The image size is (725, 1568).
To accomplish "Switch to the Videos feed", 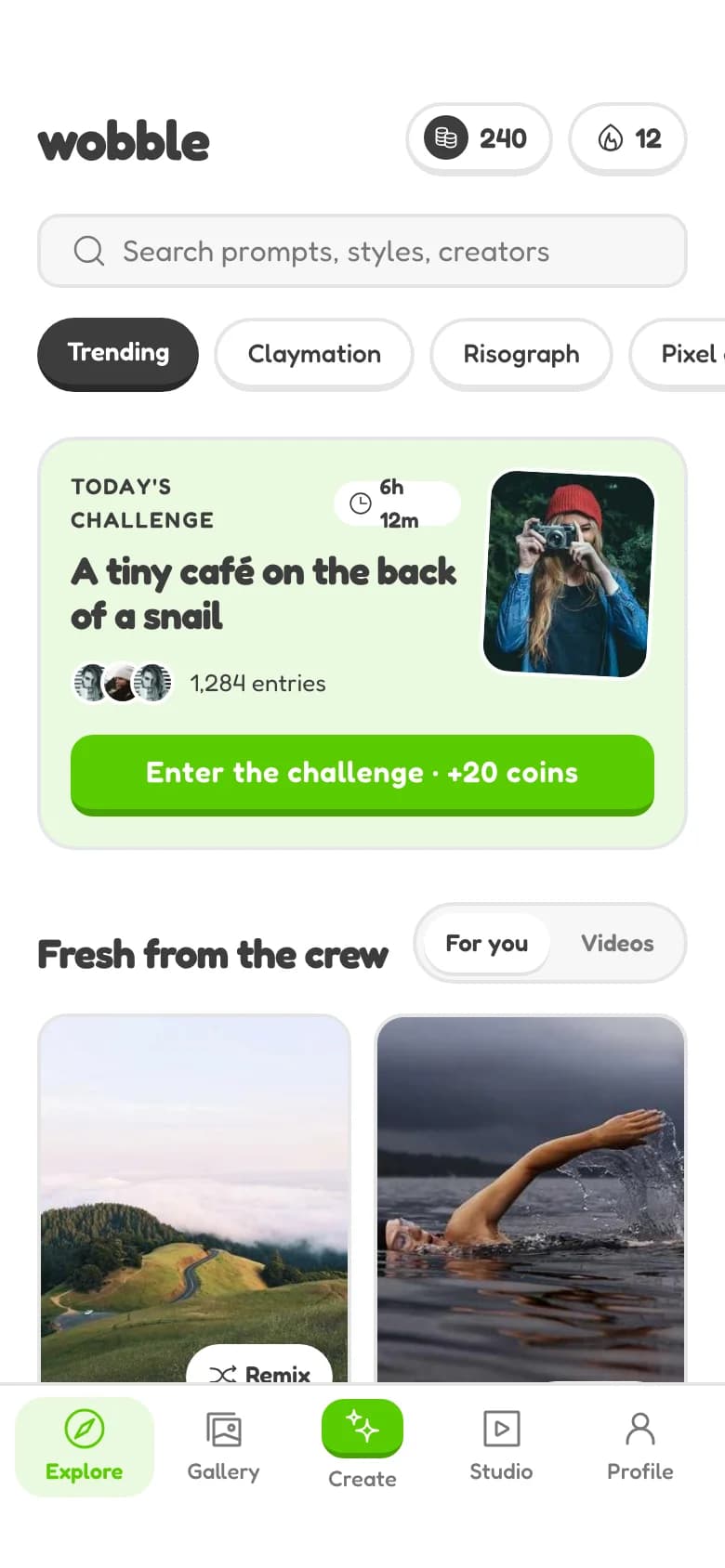I will coord(617,943).
